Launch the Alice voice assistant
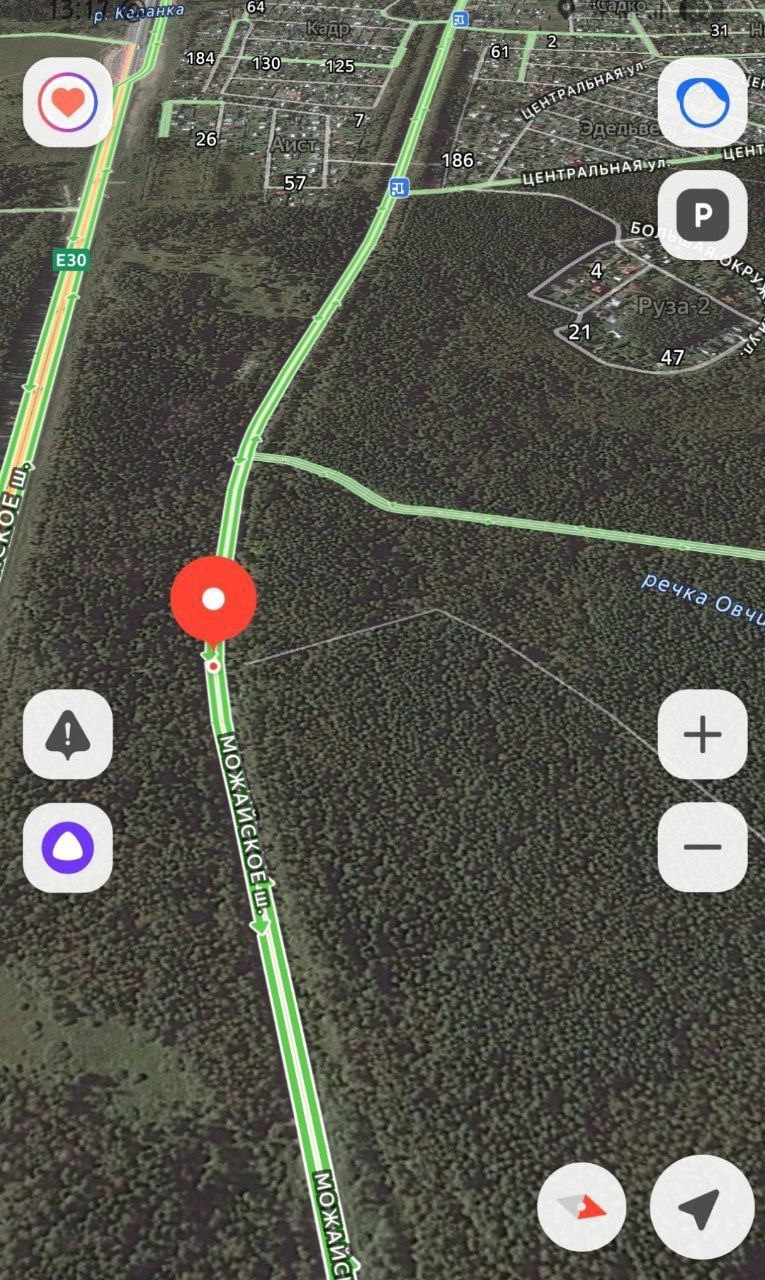The image size is (765, 1280). click(68, 847)
